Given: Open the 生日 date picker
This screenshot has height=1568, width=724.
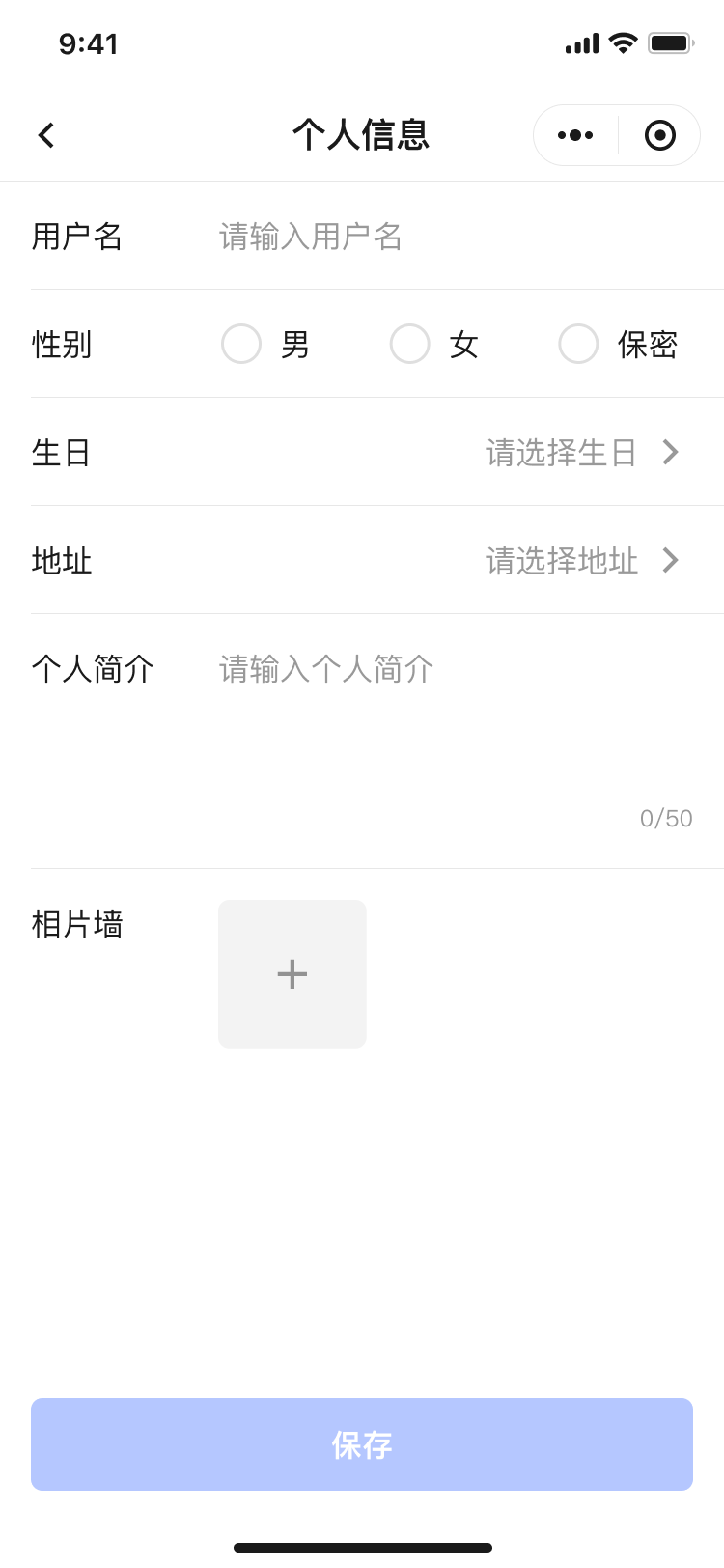Looking at the screenshot, I should [579, 452].
